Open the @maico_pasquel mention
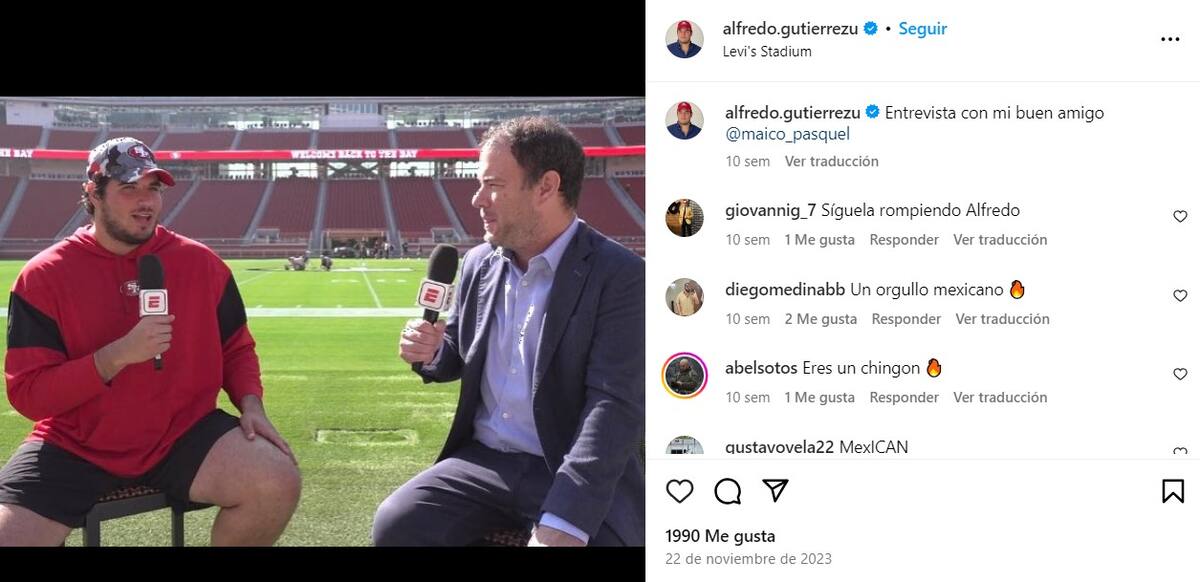Screen dimensions: 1200x582 click(x=787, y=134)
